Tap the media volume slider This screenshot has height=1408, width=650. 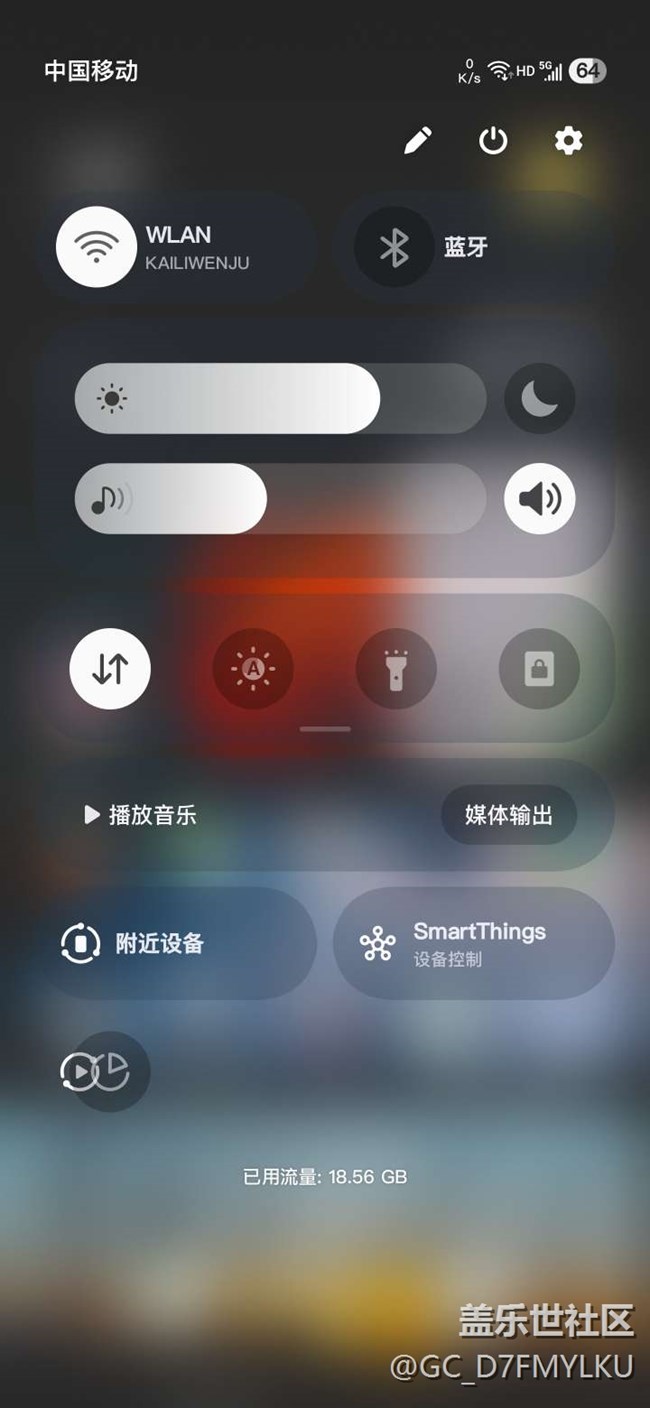click(x=280, y=498)
